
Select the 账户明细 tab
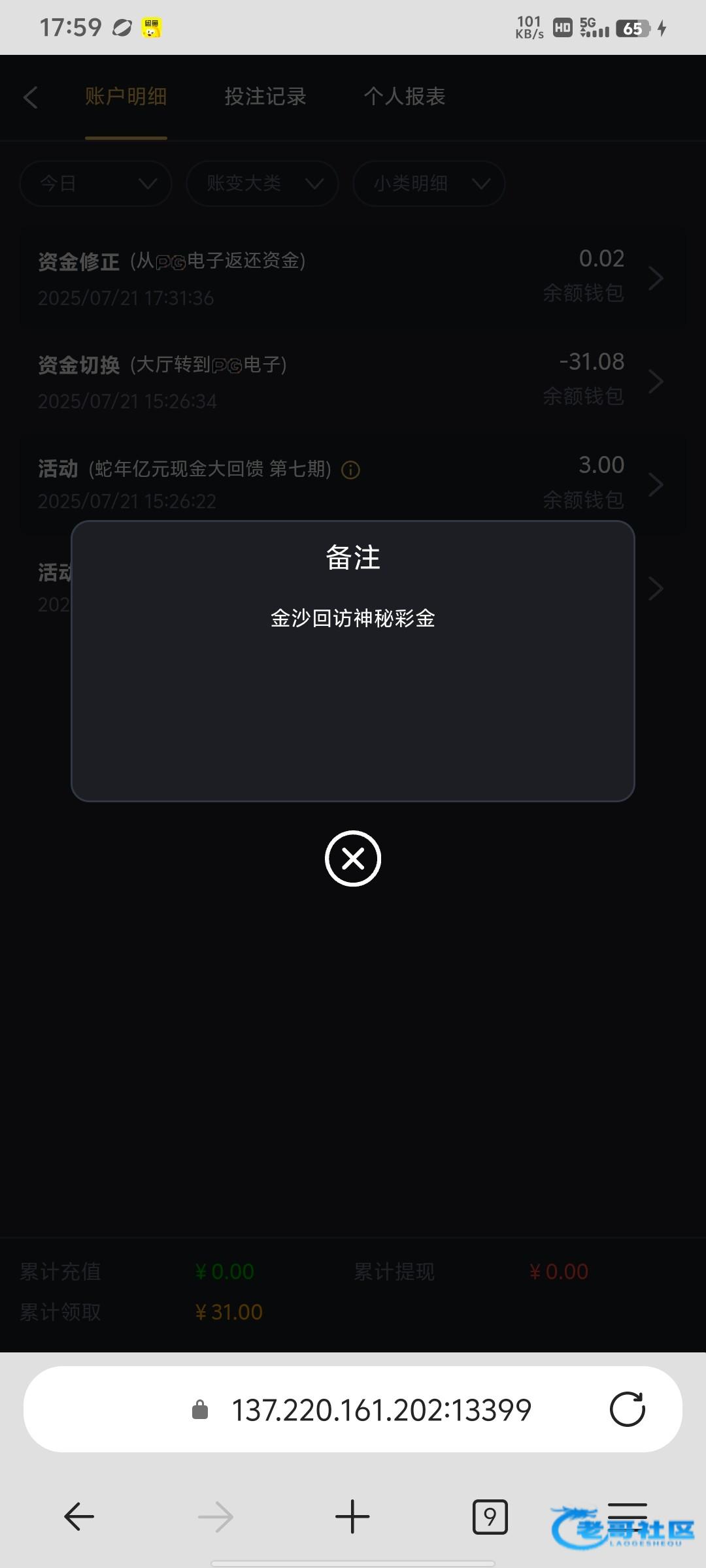[x=126, y=97]
